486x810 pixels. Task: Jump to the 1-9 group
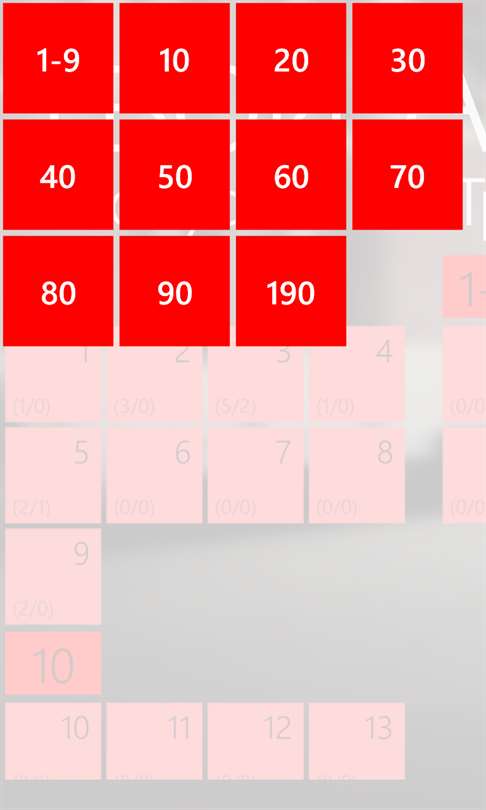58,58
